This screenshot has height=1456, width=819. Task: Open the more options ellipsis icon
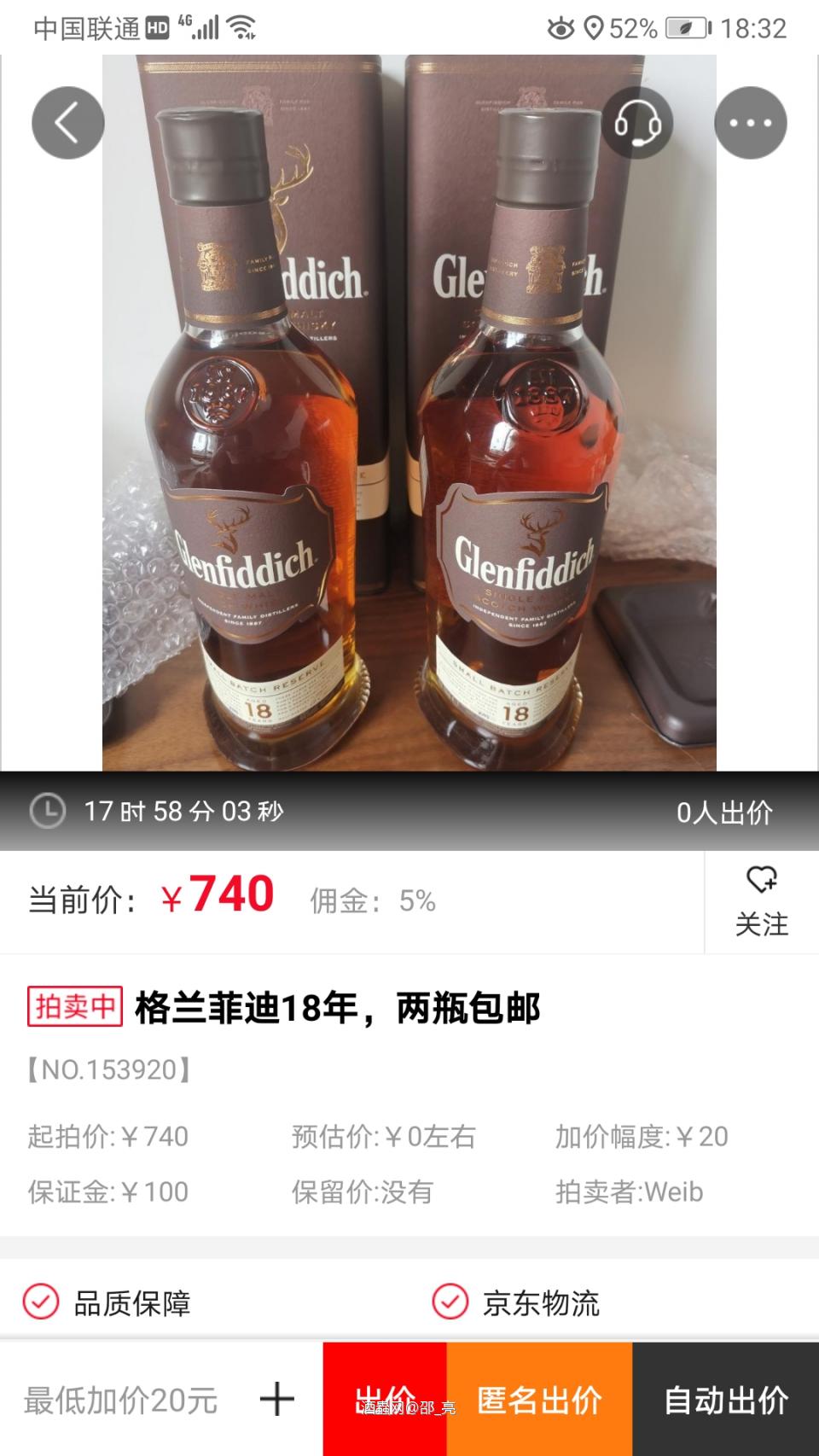750,122
